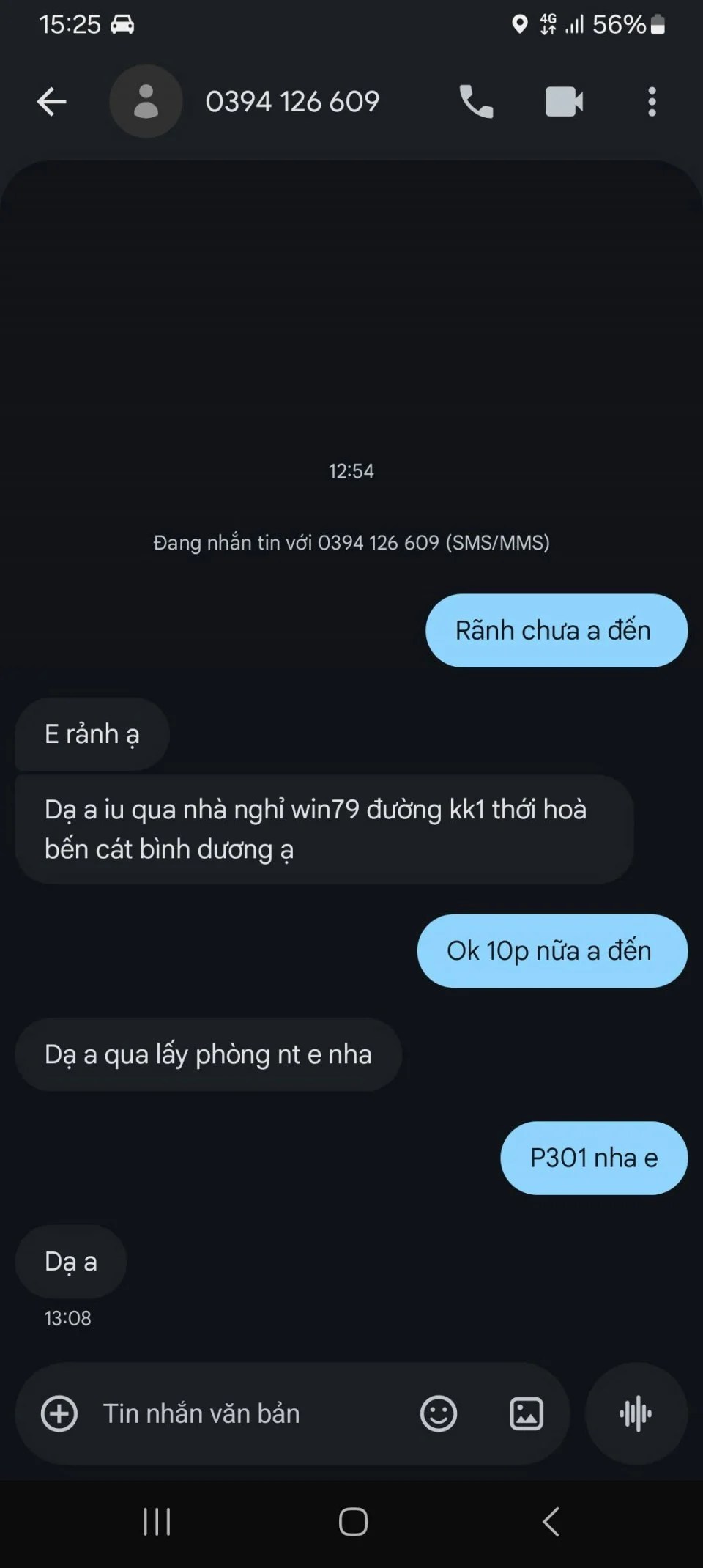
Task: Open contact avatar for 0394 126 609
Action: click(146, 102)
